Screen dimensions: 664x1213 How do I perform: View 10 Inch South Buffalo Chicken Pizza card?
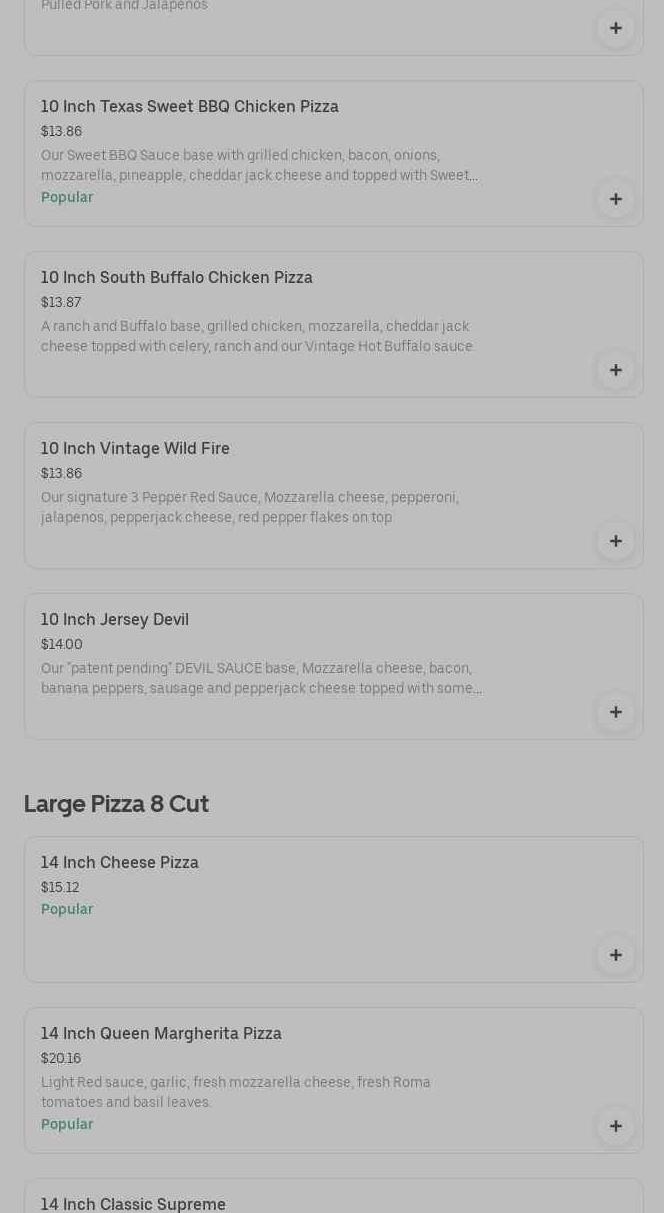pyautogui.click(x=177, y=278)
